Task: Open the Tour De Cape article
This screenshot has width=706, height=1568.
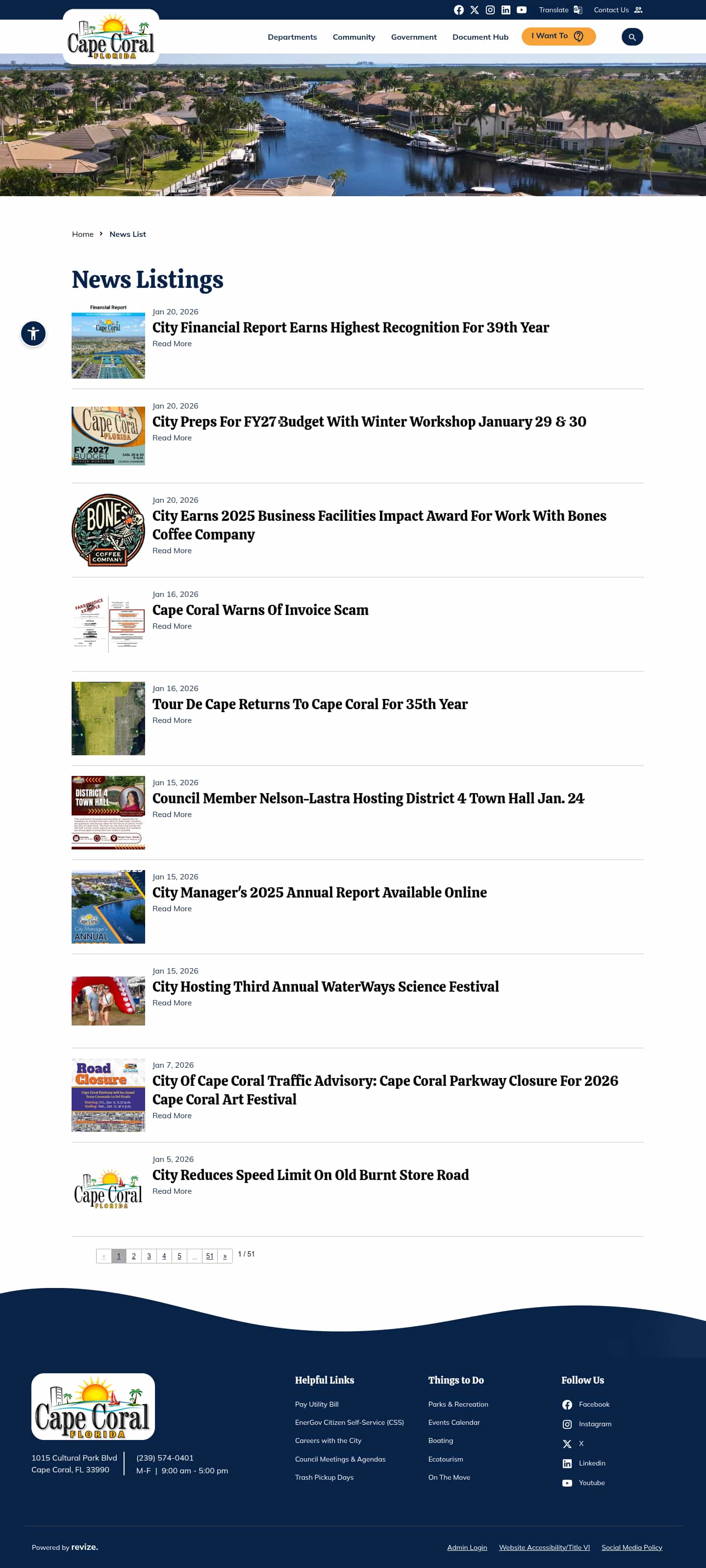Action: 310,704
